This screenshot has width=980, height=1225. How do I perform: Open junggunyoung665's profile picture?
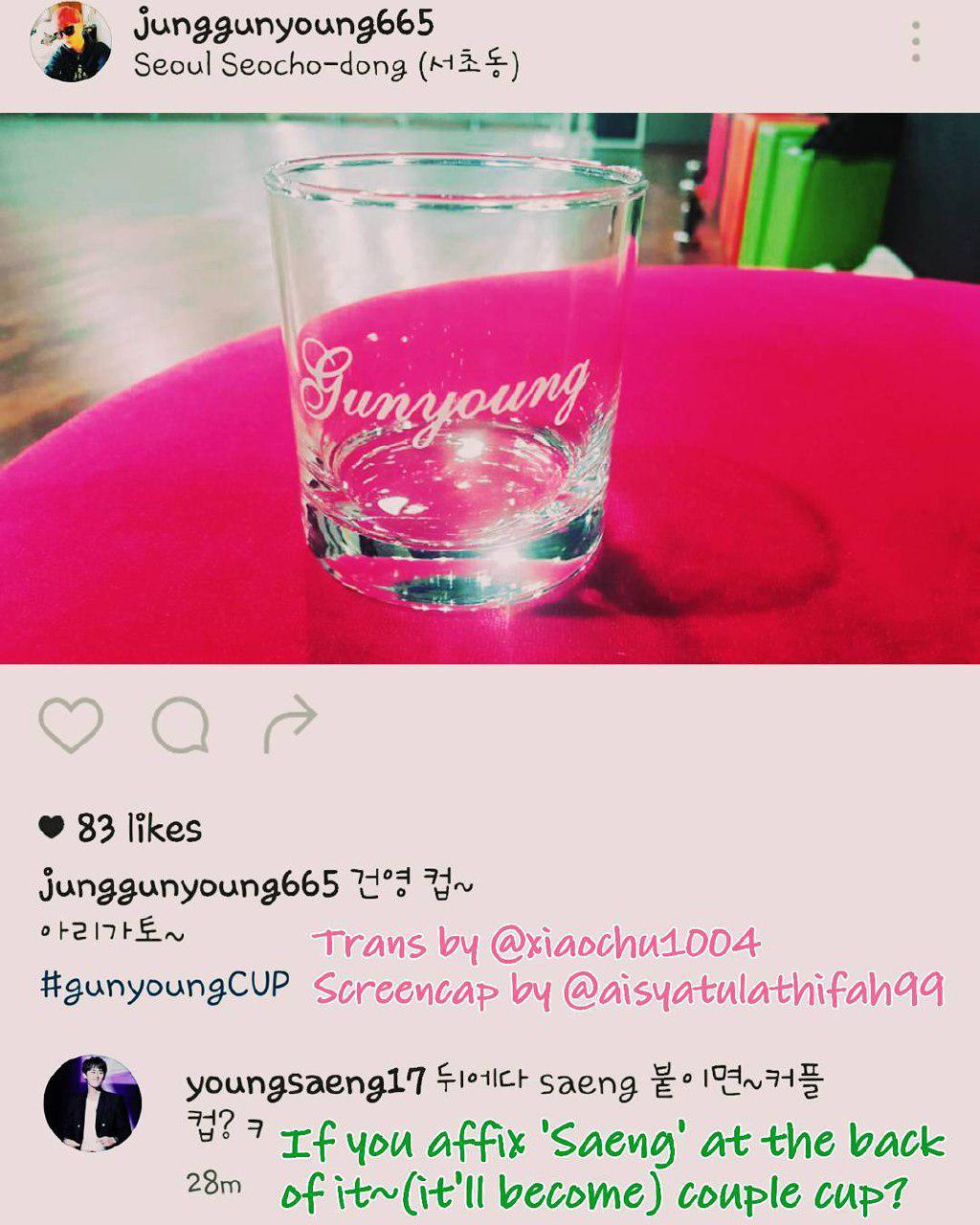tap(71, 41)
